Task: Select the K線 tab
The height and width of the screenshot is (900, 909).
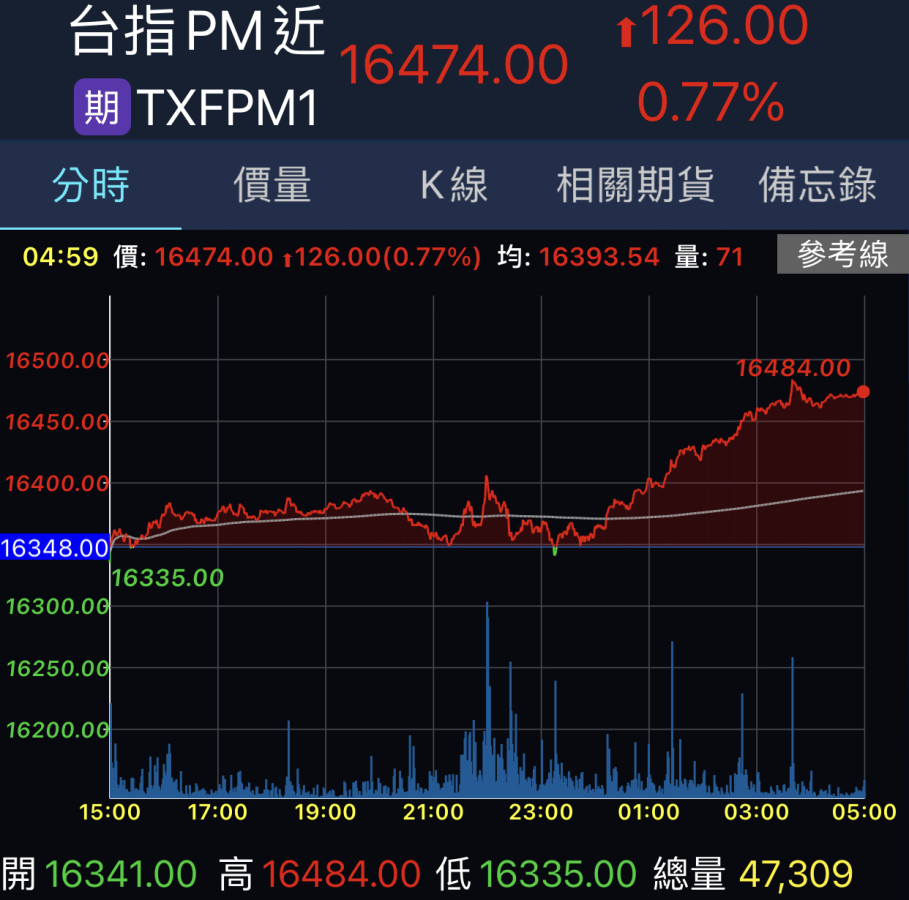Action: point(453,186)
